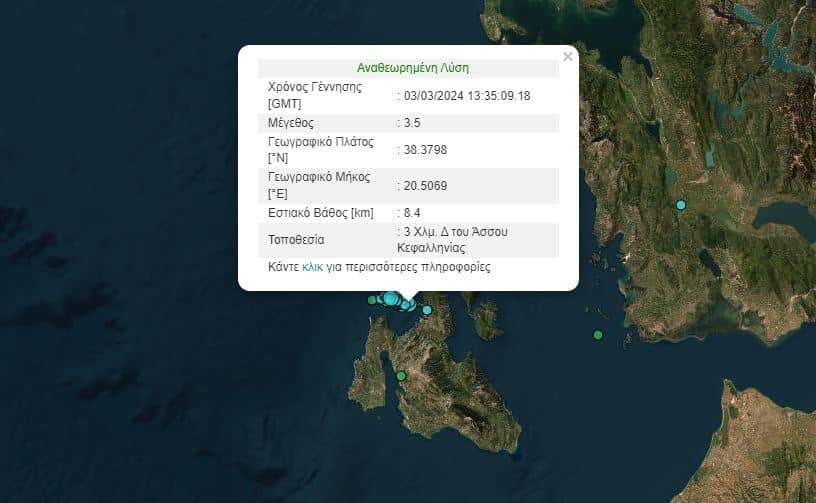Open the κλικ link for more information
This screenshot has width=816, height=503.
(x=312, y=268)
